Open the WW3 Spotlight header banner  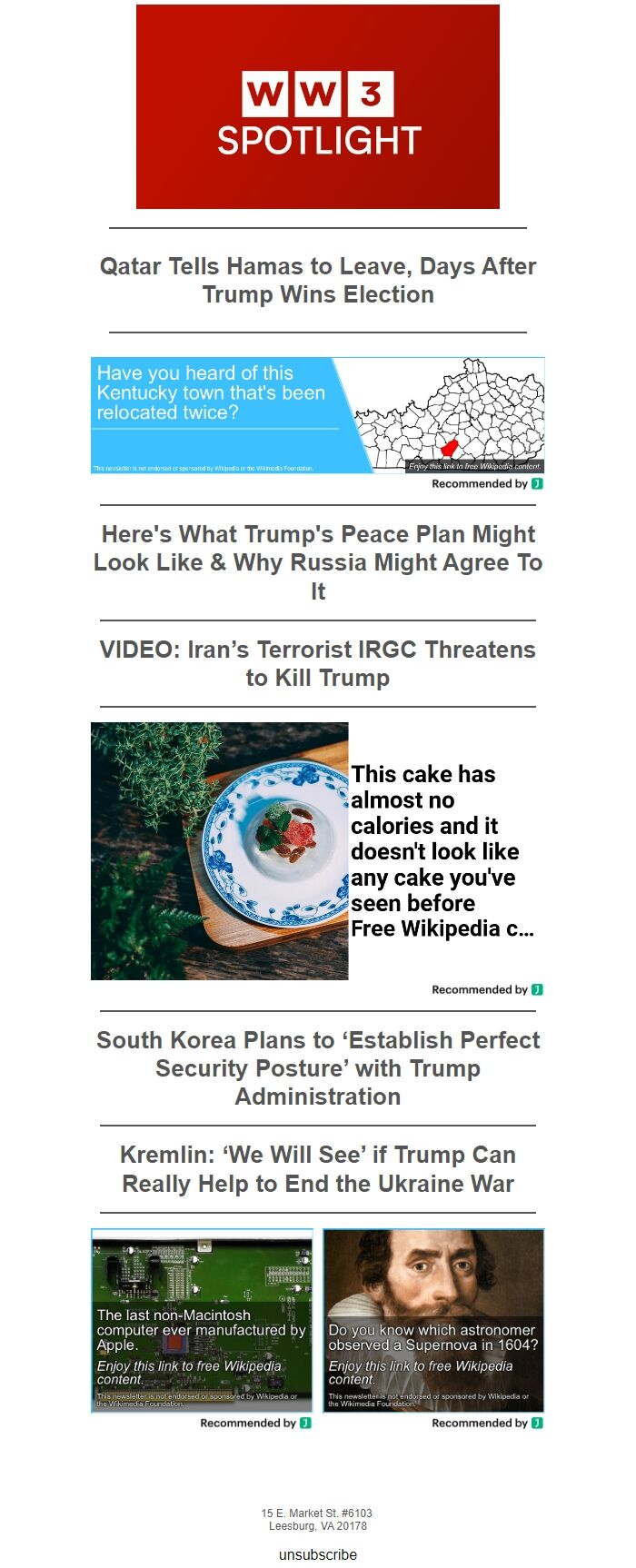coord(318,106)
